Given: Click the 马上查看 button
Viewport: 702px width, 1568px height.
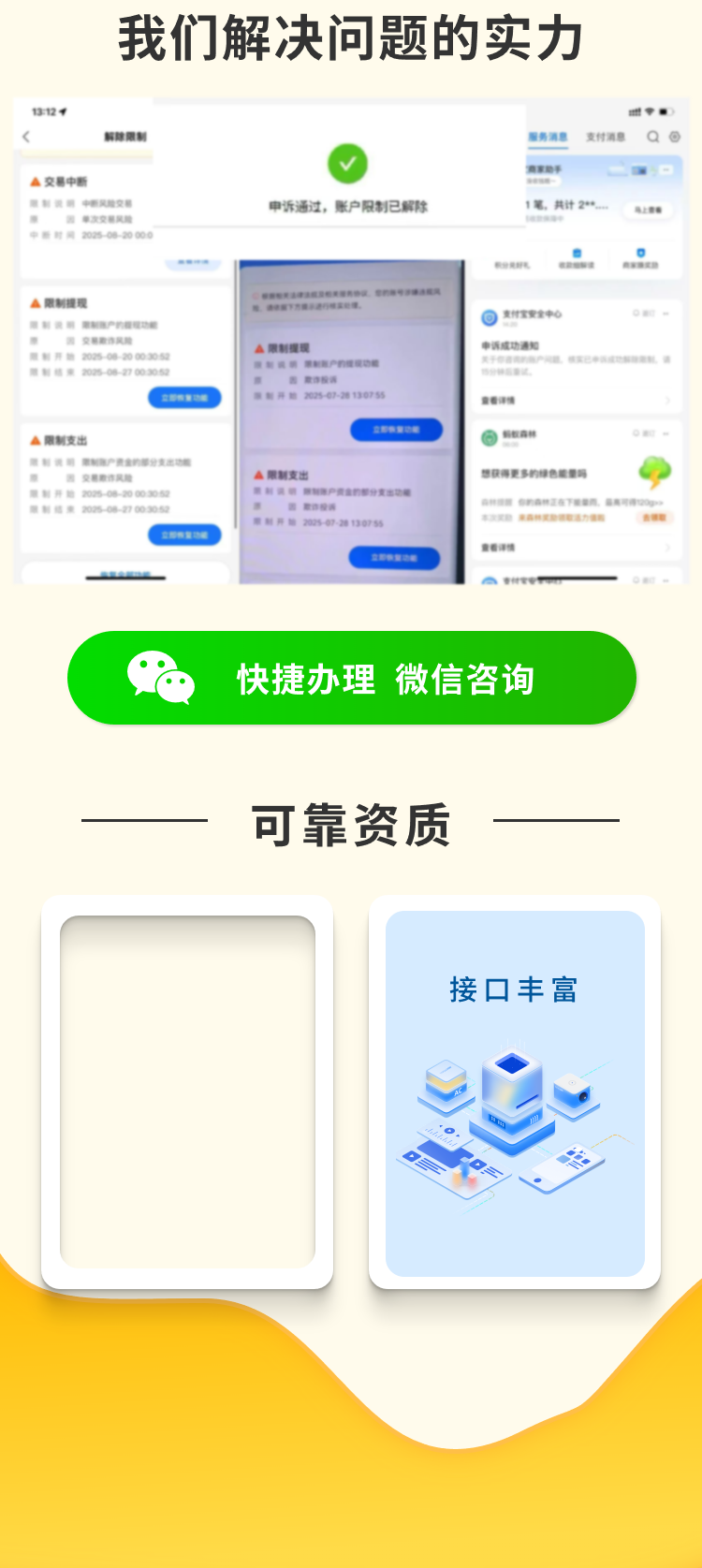Looking at the screenshot, I should point(648,210).
